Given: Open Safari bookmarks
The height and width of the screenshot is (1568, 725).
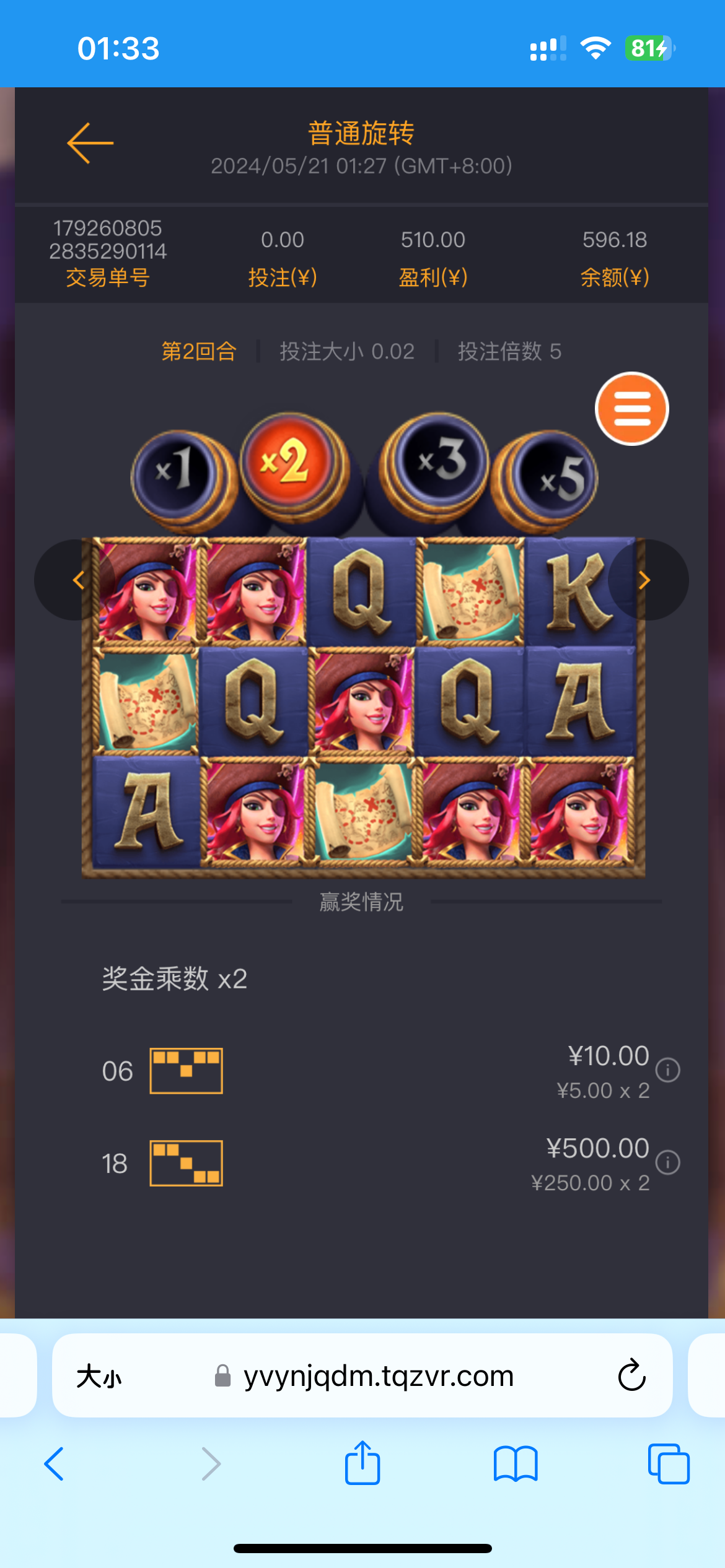Looking at the screenshot, I should [x=516, y=1464].
